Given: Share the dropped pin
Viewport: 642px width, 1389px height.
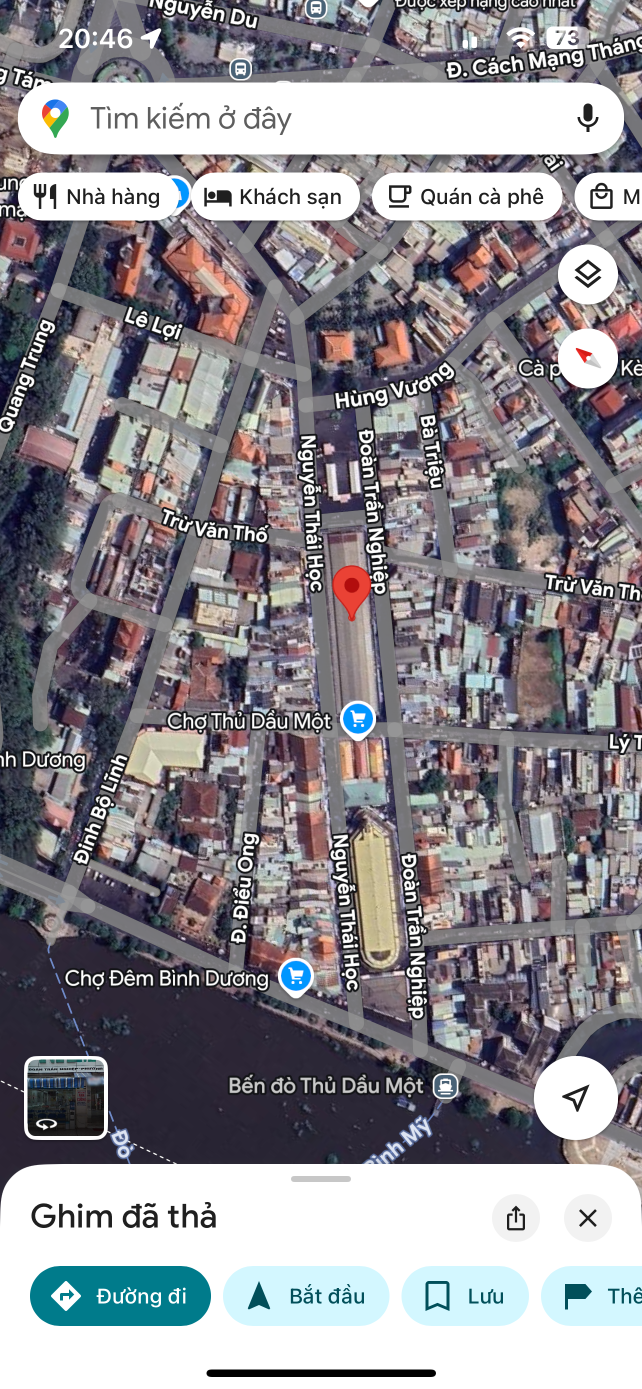Looking at the screenshot, I should pos(516,1218).
